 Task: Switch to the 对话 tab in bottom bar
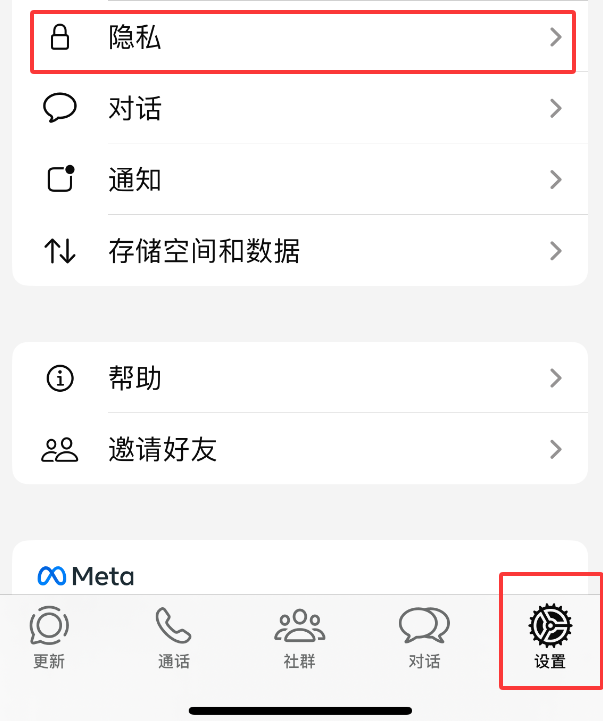click(x=424, y=637)
